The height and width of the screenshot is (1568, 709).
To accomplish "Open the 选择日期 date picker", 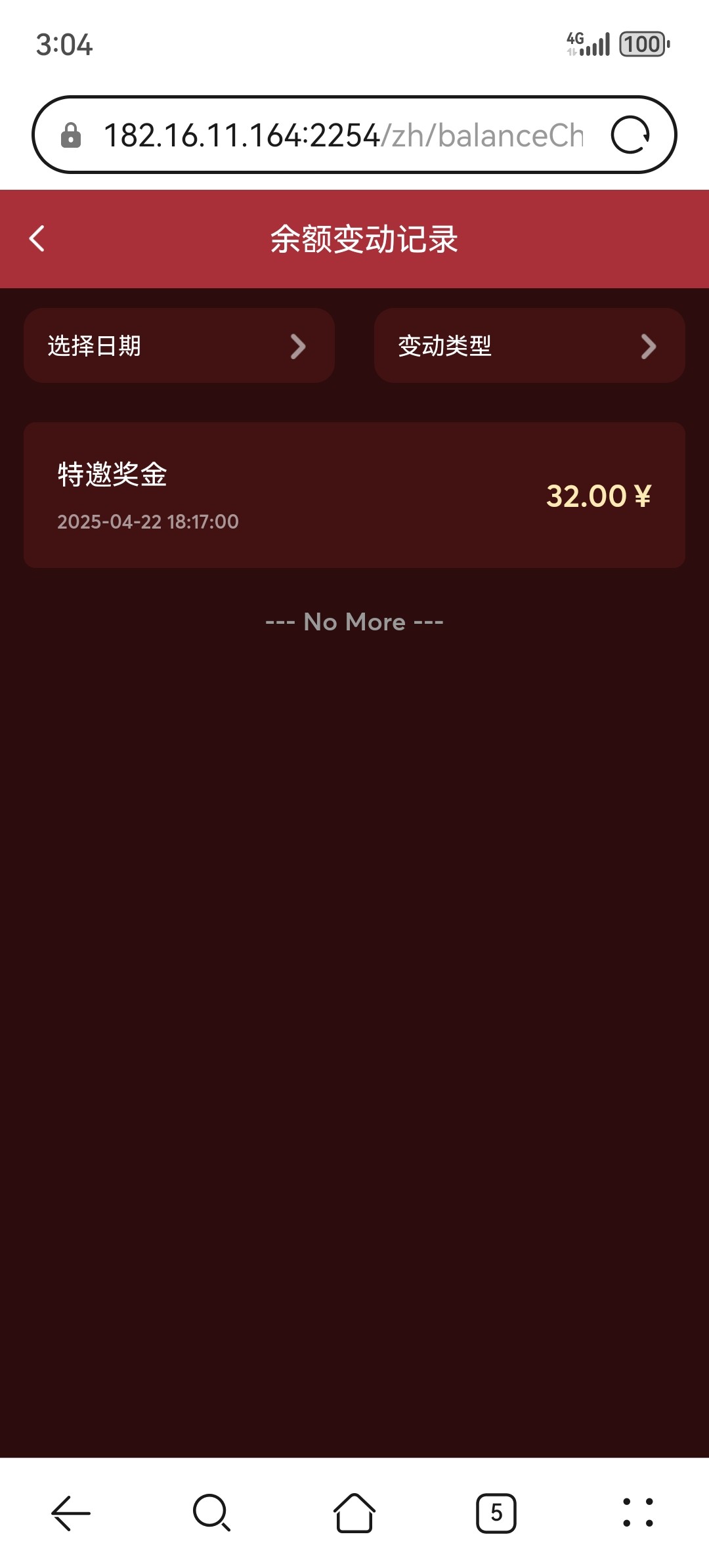I will pyautogui.click(x=179, y=345).
